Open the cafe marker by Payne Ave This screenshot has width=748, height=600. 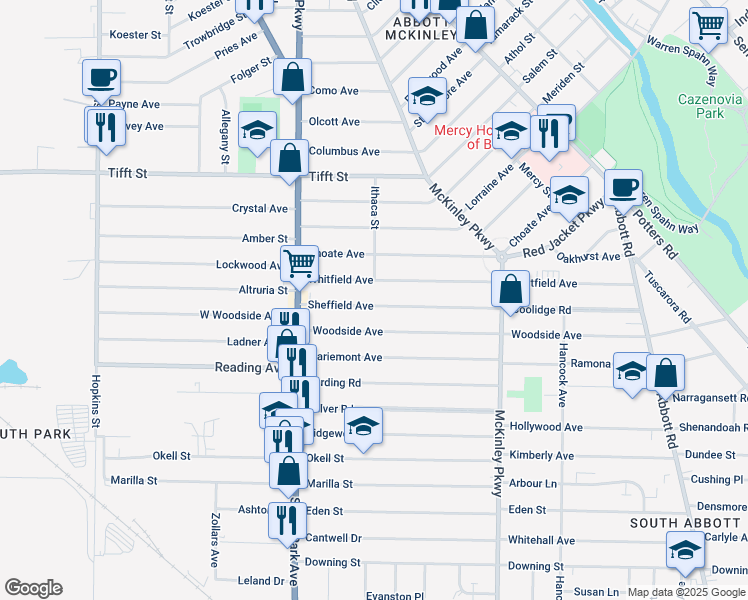(102, 78)
